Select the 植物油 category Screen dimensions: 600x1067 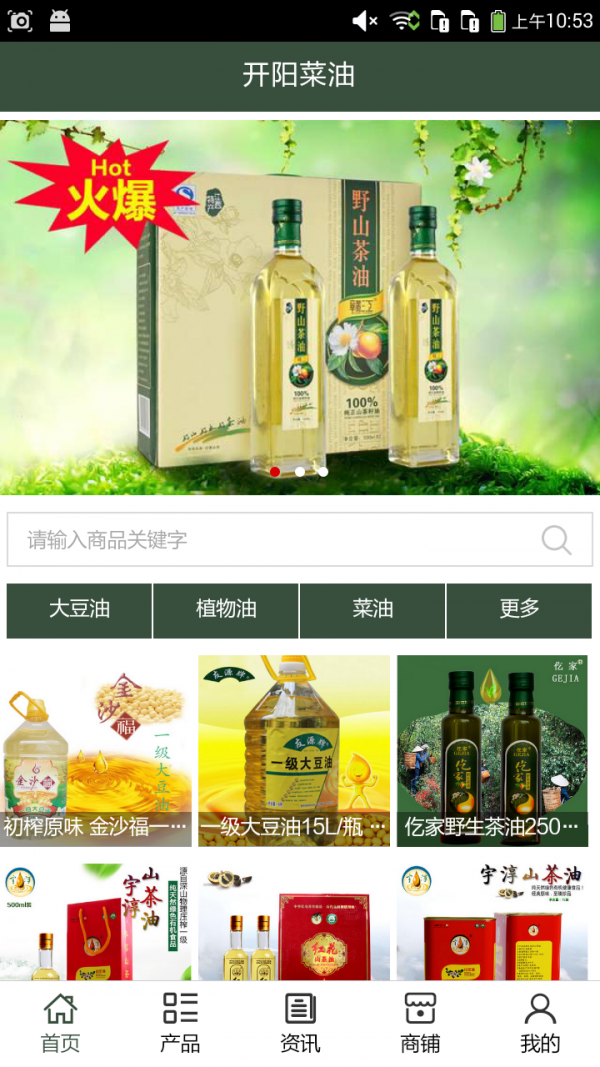click(x=226, y=610)
